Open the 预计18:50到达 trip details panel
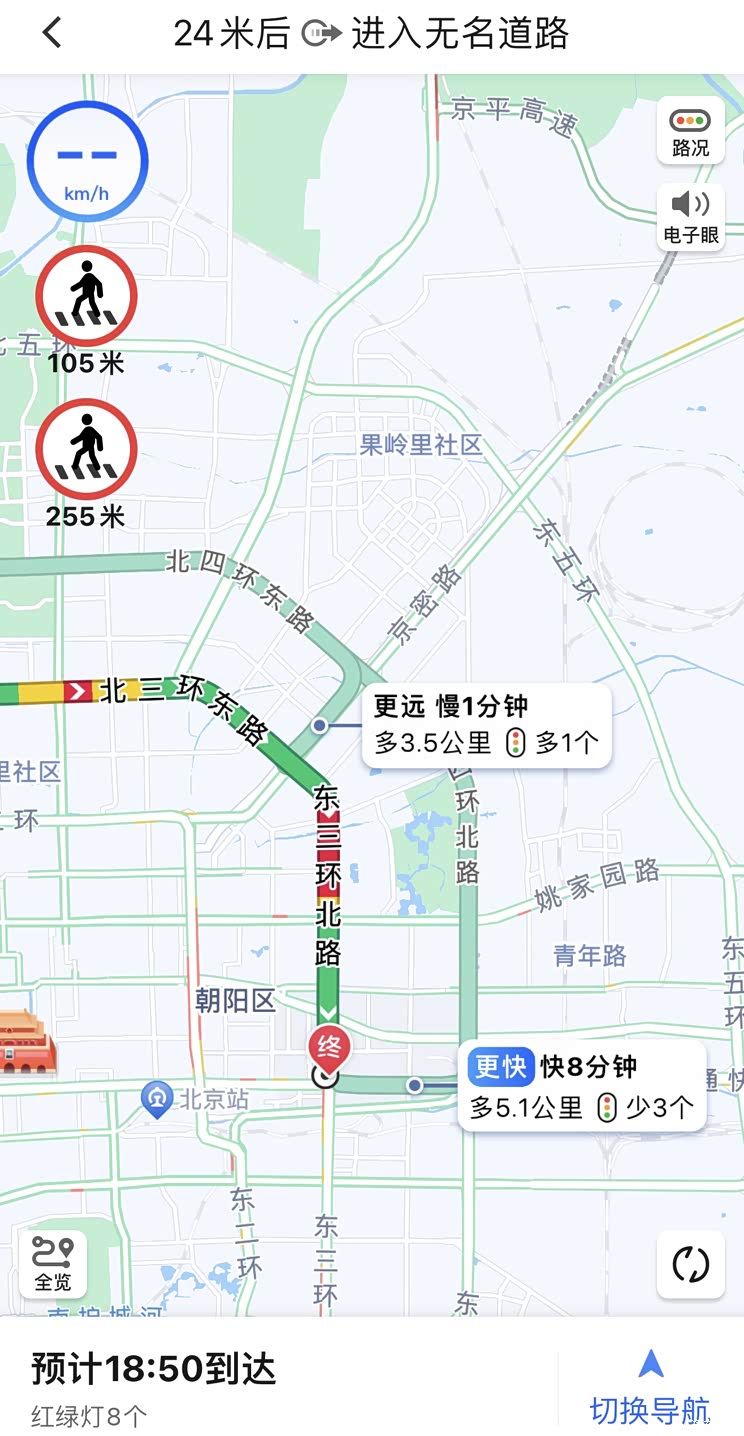The width and height of the screenshot is (744, 1436). (x=153, y=1385)
